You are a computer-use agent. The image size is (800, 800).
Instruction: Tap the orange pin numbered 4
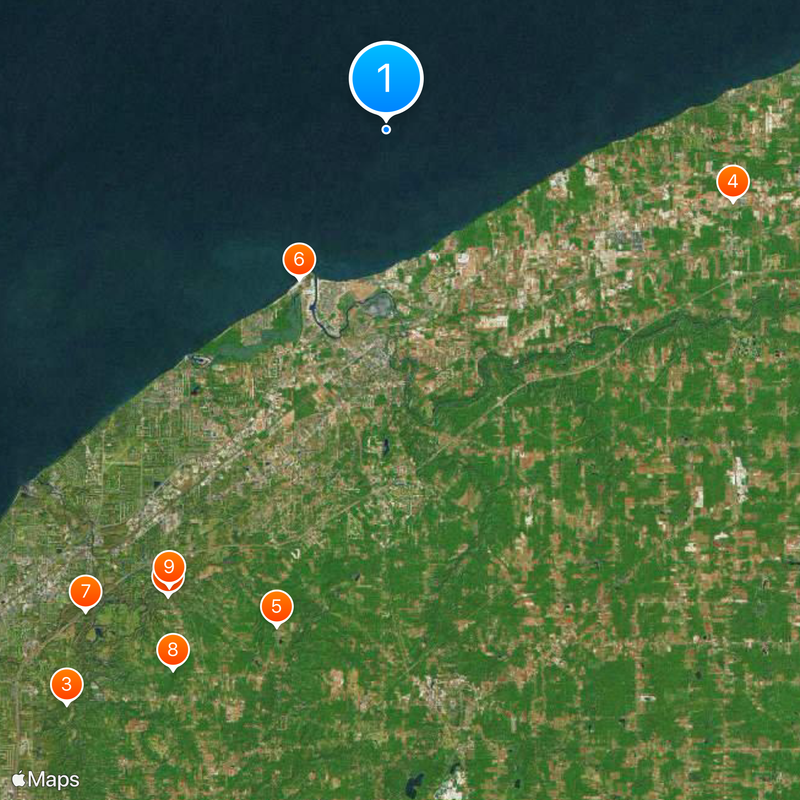pos(732,182)
